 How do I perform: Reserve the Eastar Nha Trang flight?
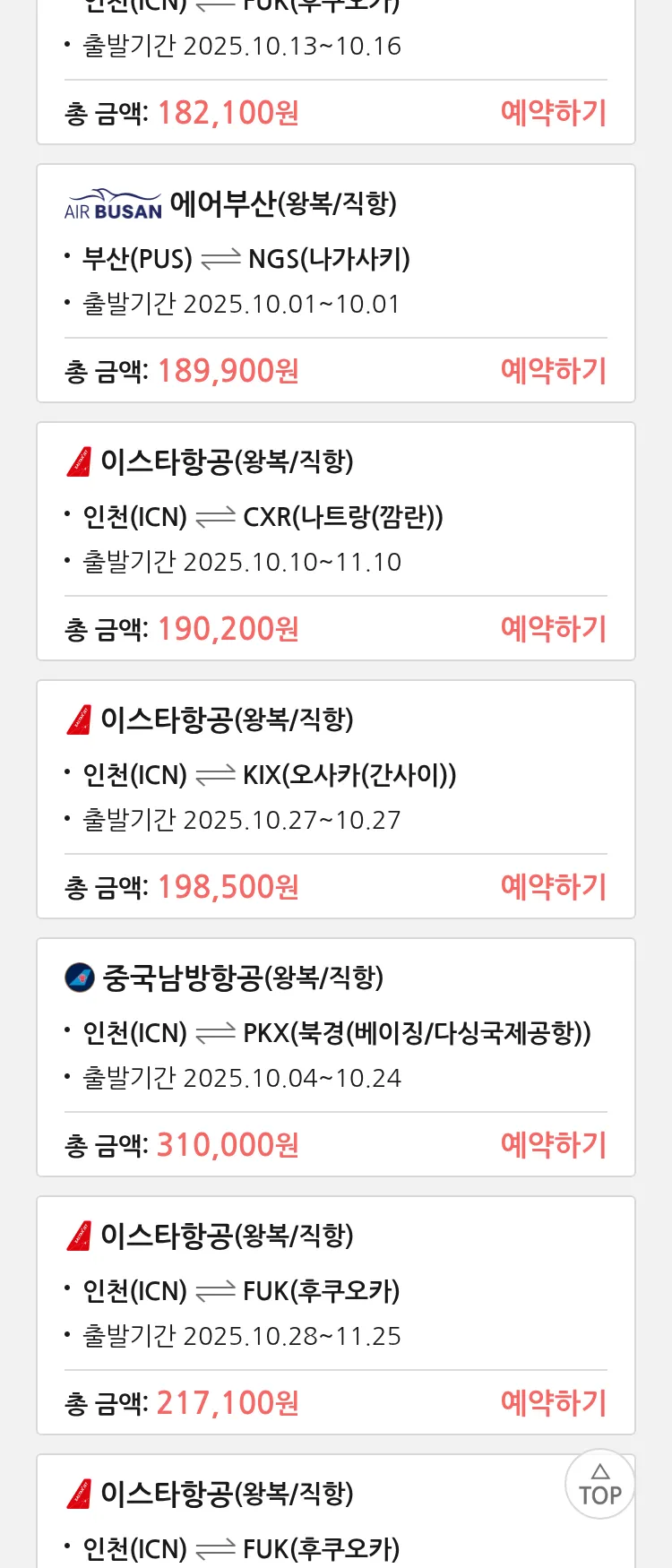click(x=553, y=629)
